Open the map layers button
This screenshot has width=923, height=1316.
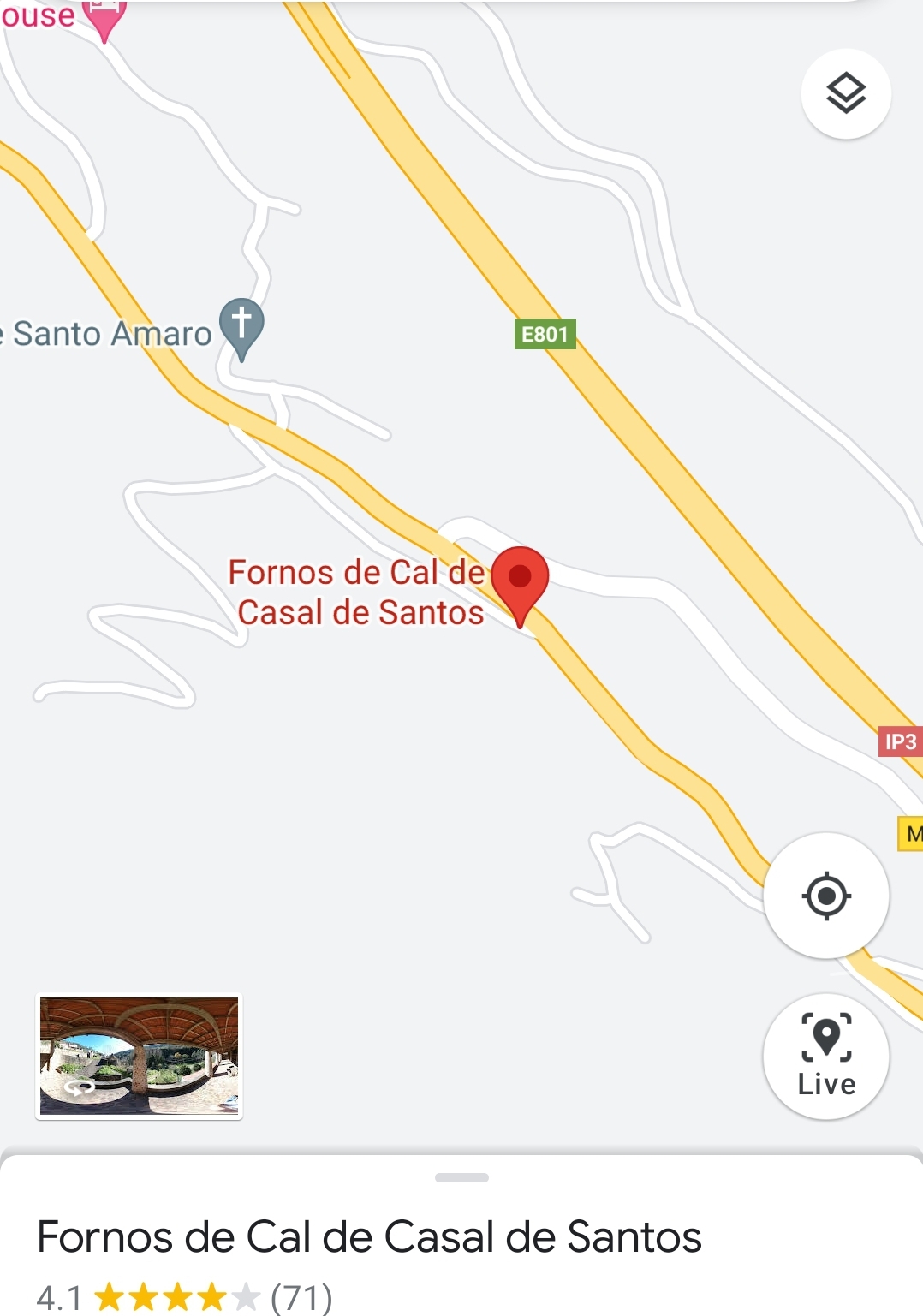[x=846, y=93]
